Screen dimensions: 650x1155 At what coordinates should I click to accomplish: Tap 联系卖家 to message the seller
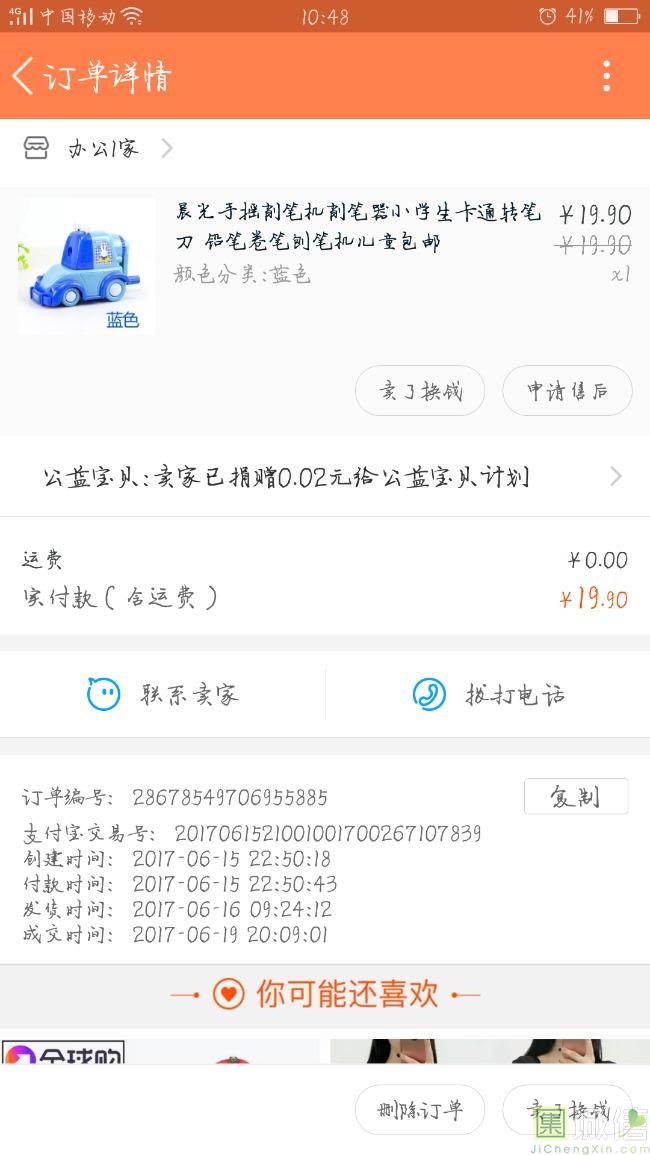pyautogui.click(x=163, y=694)
